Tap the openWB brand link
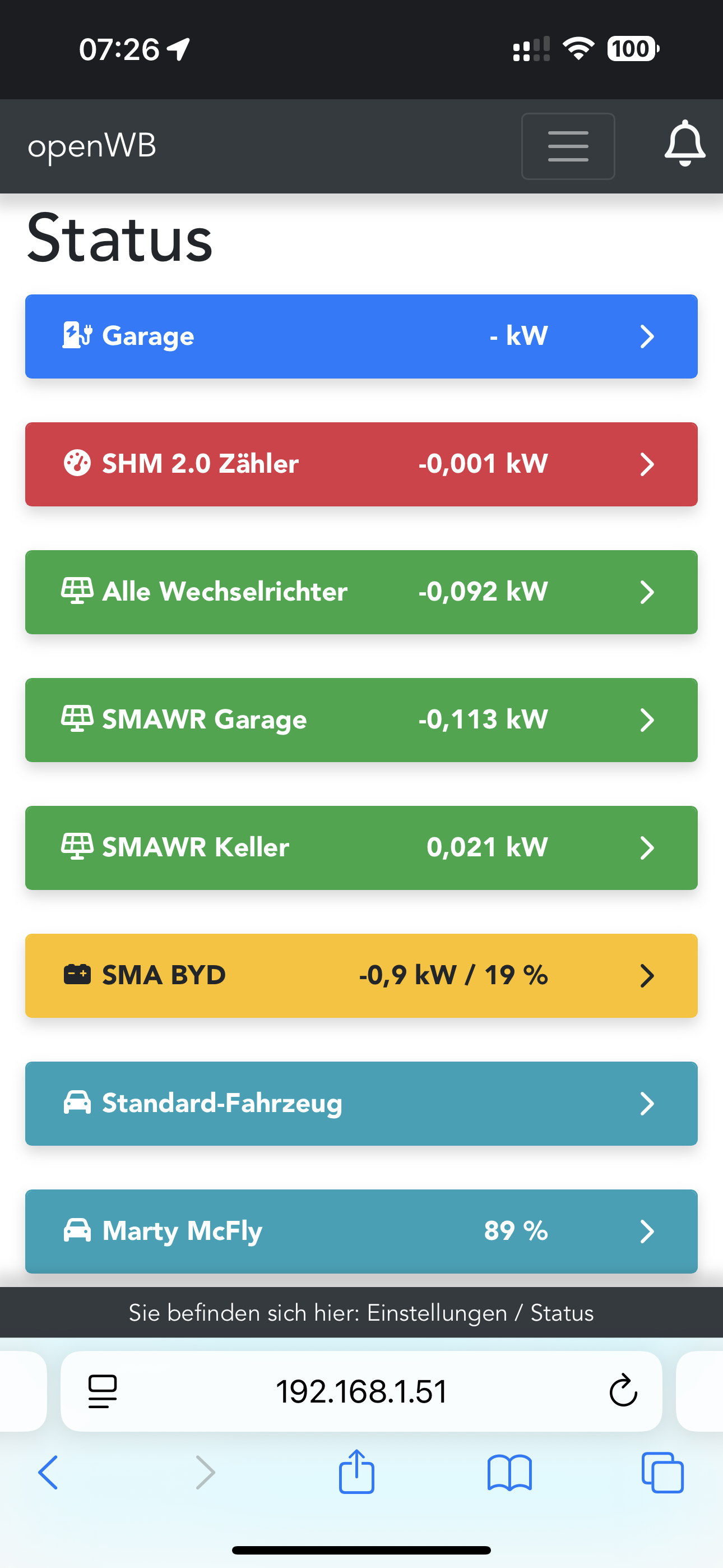Image resolution: width=723 pixels, height=1568 pixels. (x=92, y=146)
